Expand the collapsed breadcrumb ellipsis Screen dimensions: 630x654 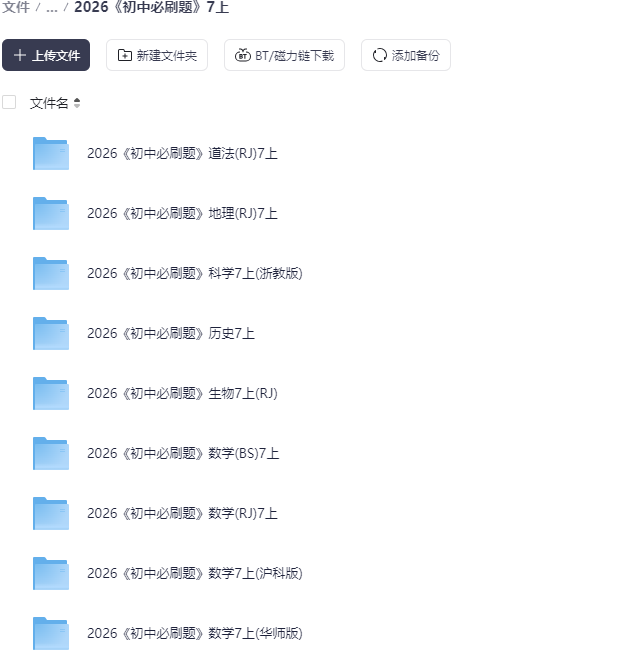[51, 7]
